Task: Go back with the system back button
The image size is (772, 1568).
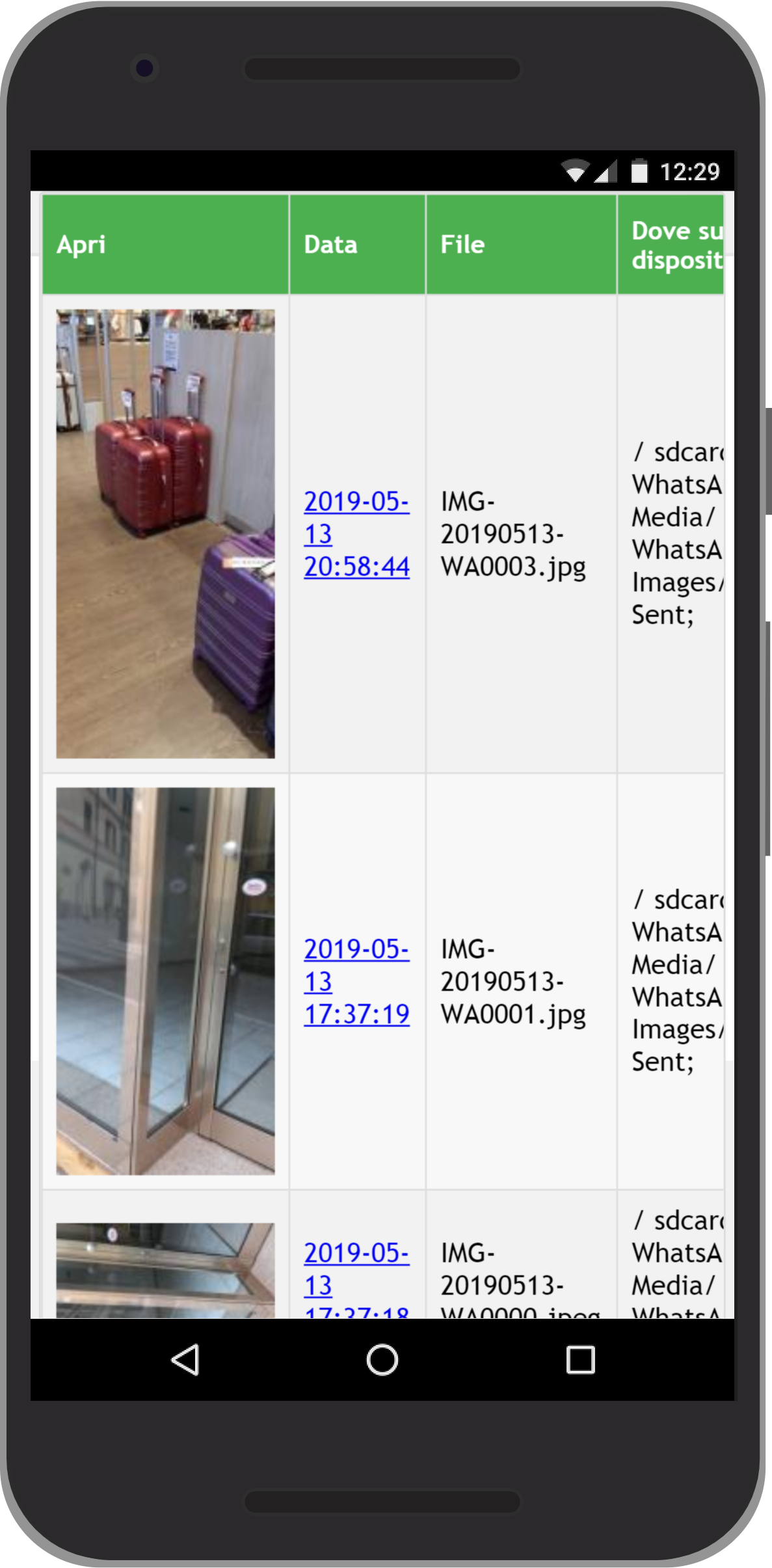Action: tap(185, 1360)
